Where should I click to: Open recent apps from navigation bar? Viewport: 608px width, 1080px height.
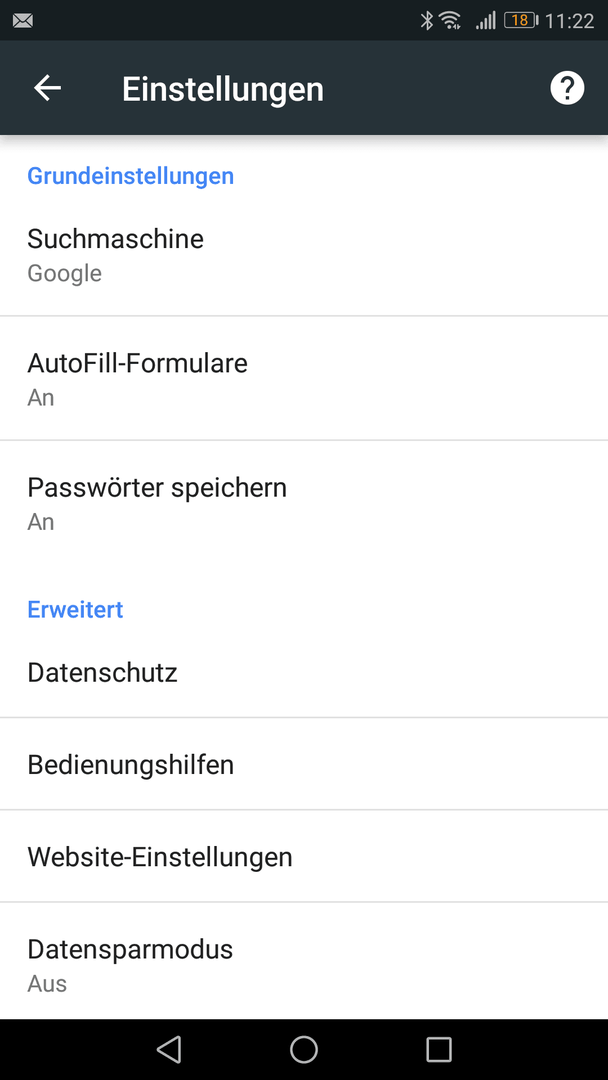pyautogui.click(x=439, y=1050)
